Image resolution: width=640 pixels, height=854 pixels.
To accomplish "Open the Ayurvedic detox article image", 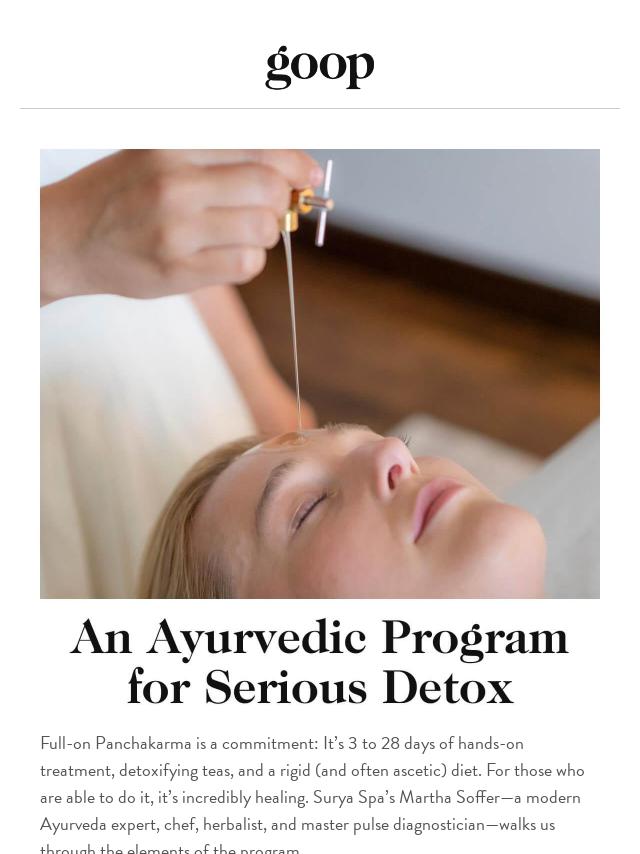I will (320, 374).
